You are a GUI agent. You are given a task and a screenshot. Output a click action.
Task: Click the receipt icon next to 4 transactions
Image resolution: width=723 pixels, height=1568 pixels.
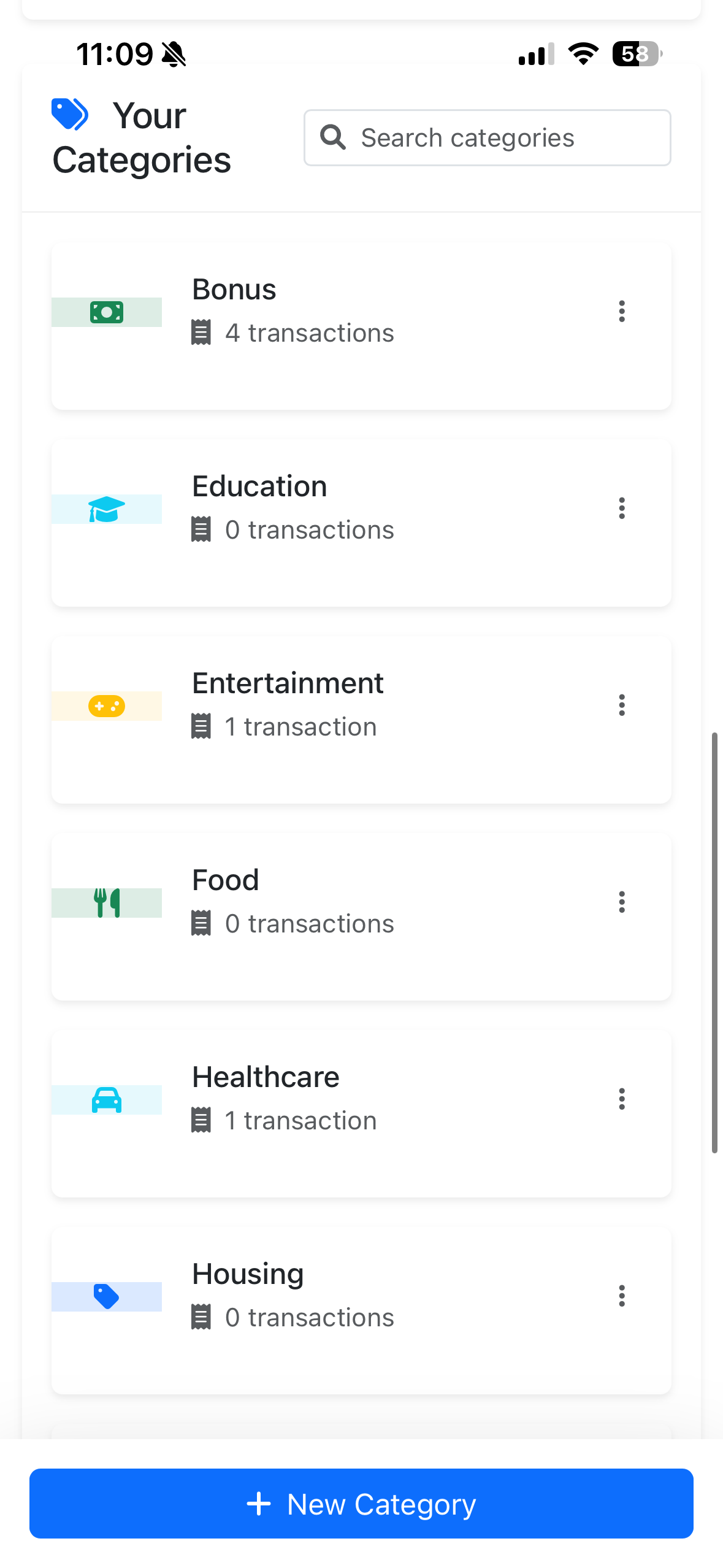pos(201,332)
